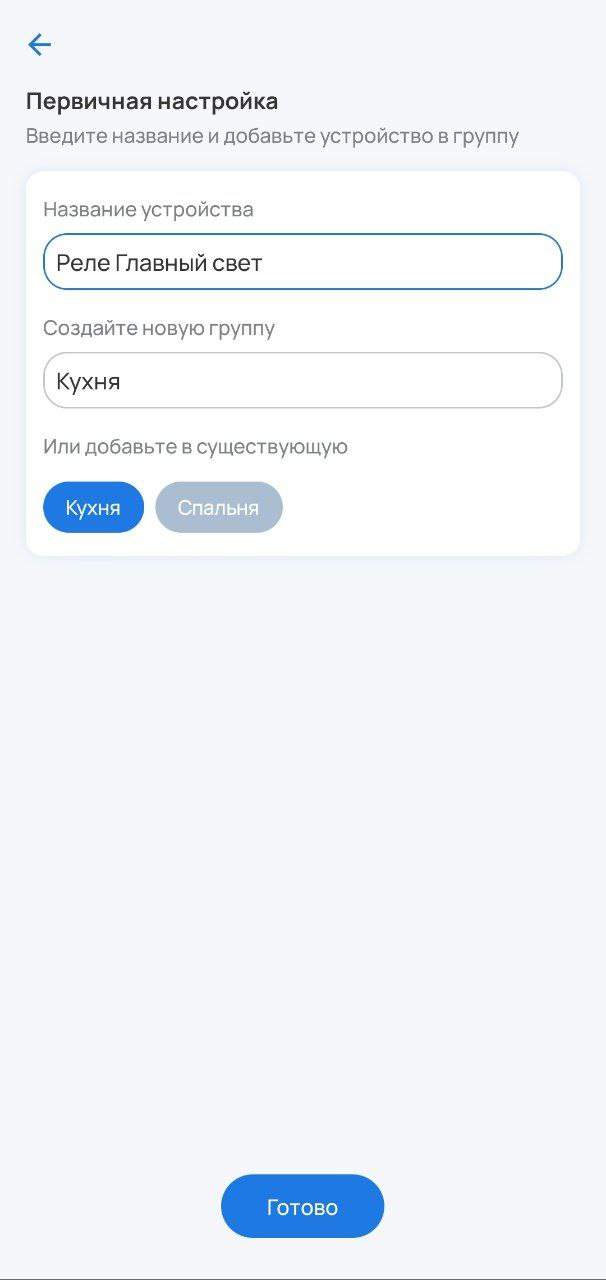Image resolution: width=606 pixels, height=1280 pixels.
Task: Choose the Спальня group chip
Action: click(219, 507)
